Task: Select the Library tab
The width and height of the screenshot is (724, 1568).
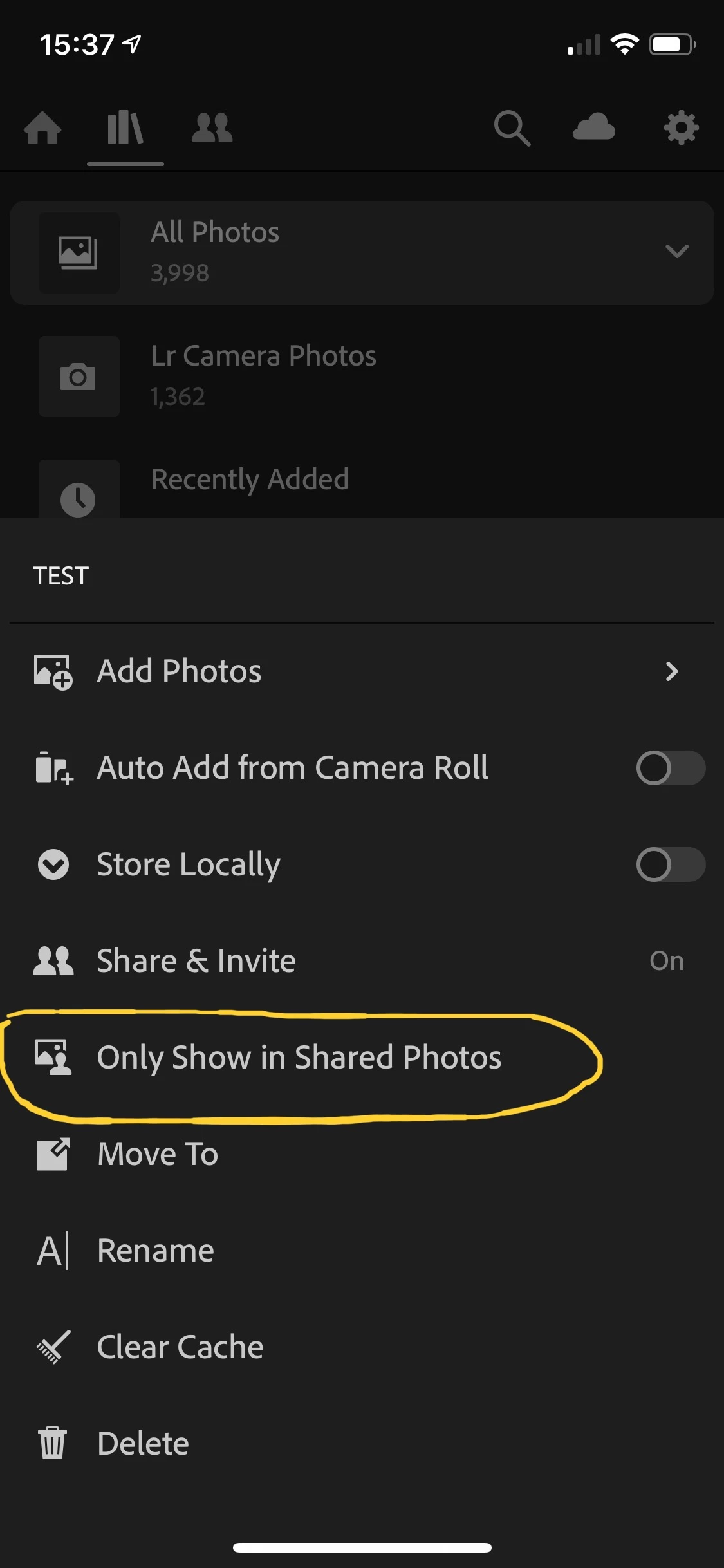Action: [125, 127]
